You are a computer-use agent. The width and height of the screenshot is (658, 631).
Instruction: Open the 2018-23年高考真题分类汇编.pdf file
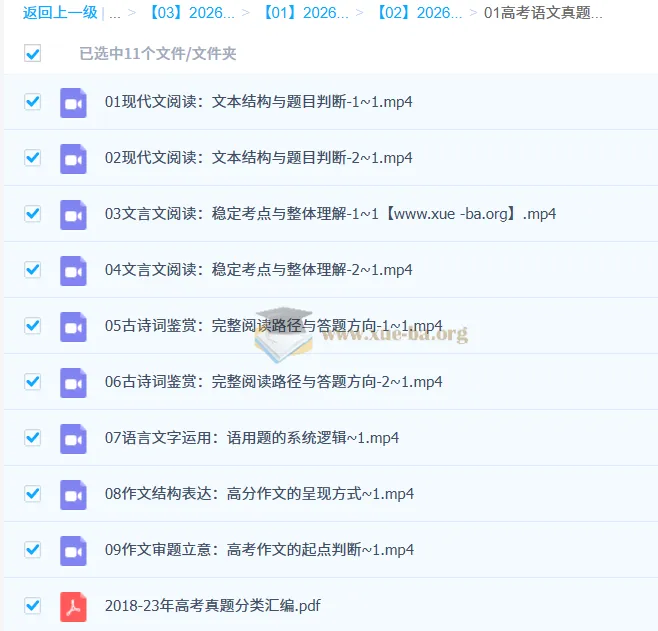pyautogui.click(x=212, y=606)
